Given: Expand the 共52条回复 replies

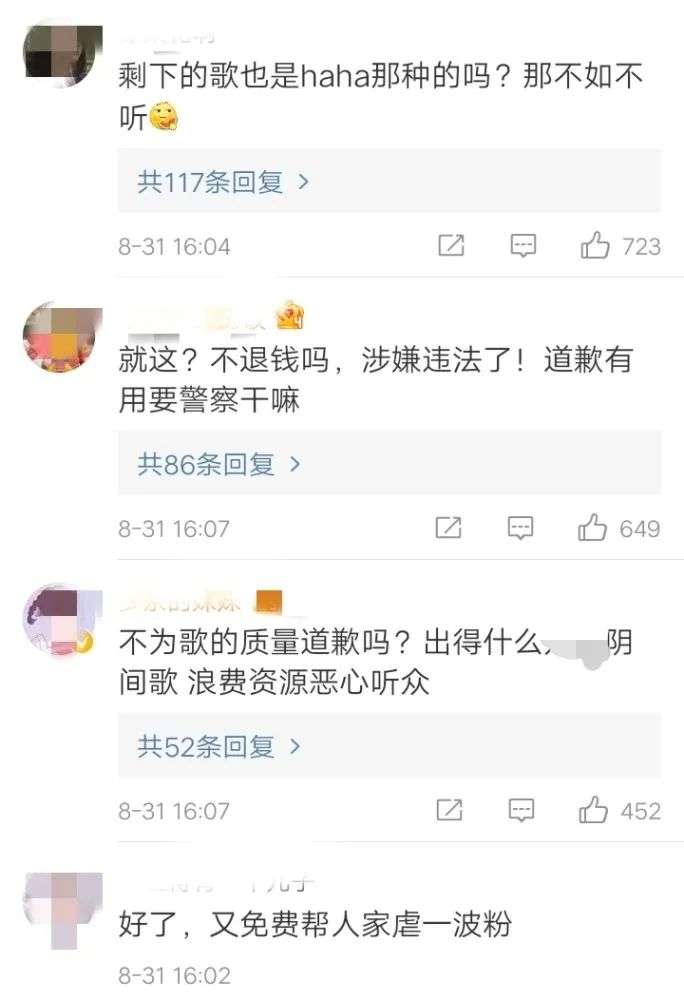Looking at the screenshot, I should tap(218, 746).
